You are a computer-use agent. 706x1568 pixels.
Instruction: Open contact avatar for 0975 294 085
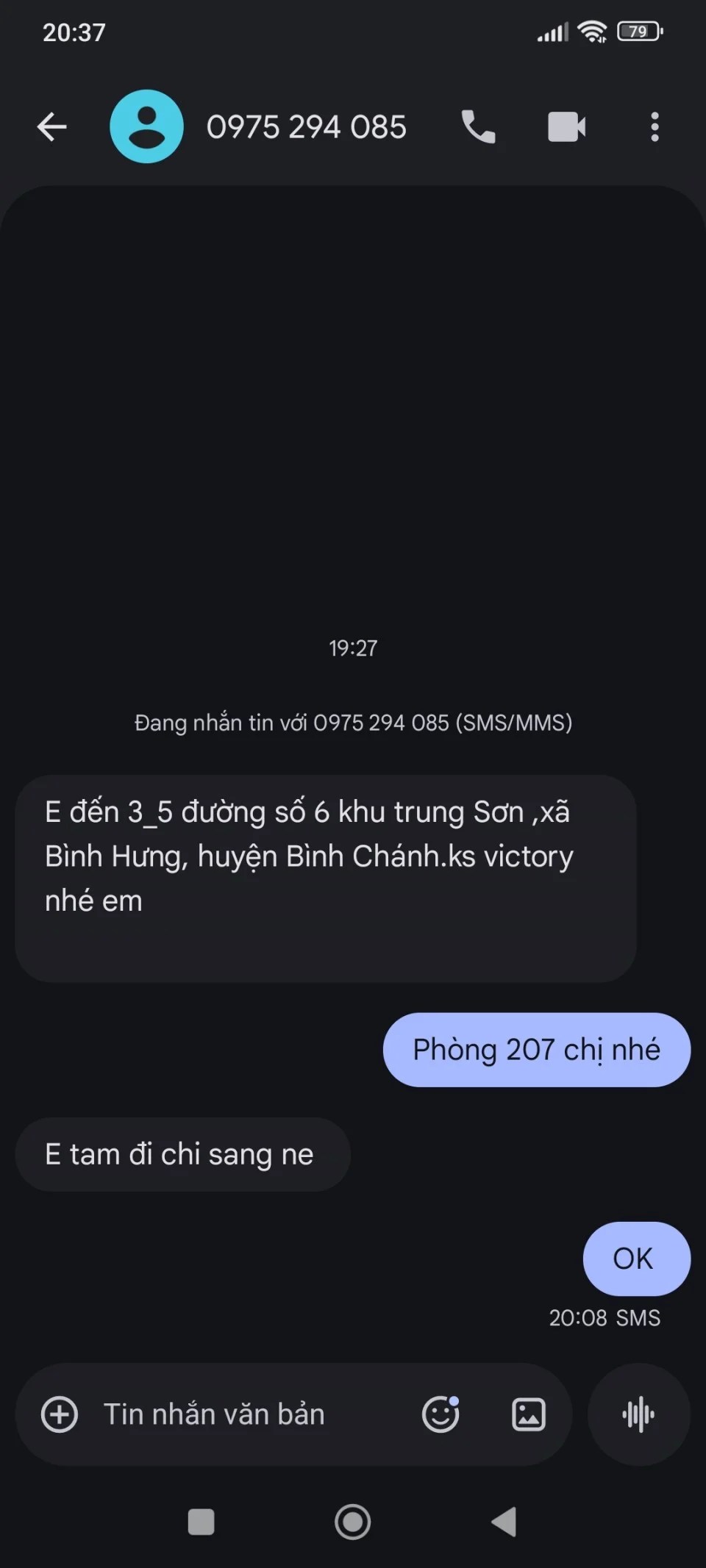(x=146, y=127)
